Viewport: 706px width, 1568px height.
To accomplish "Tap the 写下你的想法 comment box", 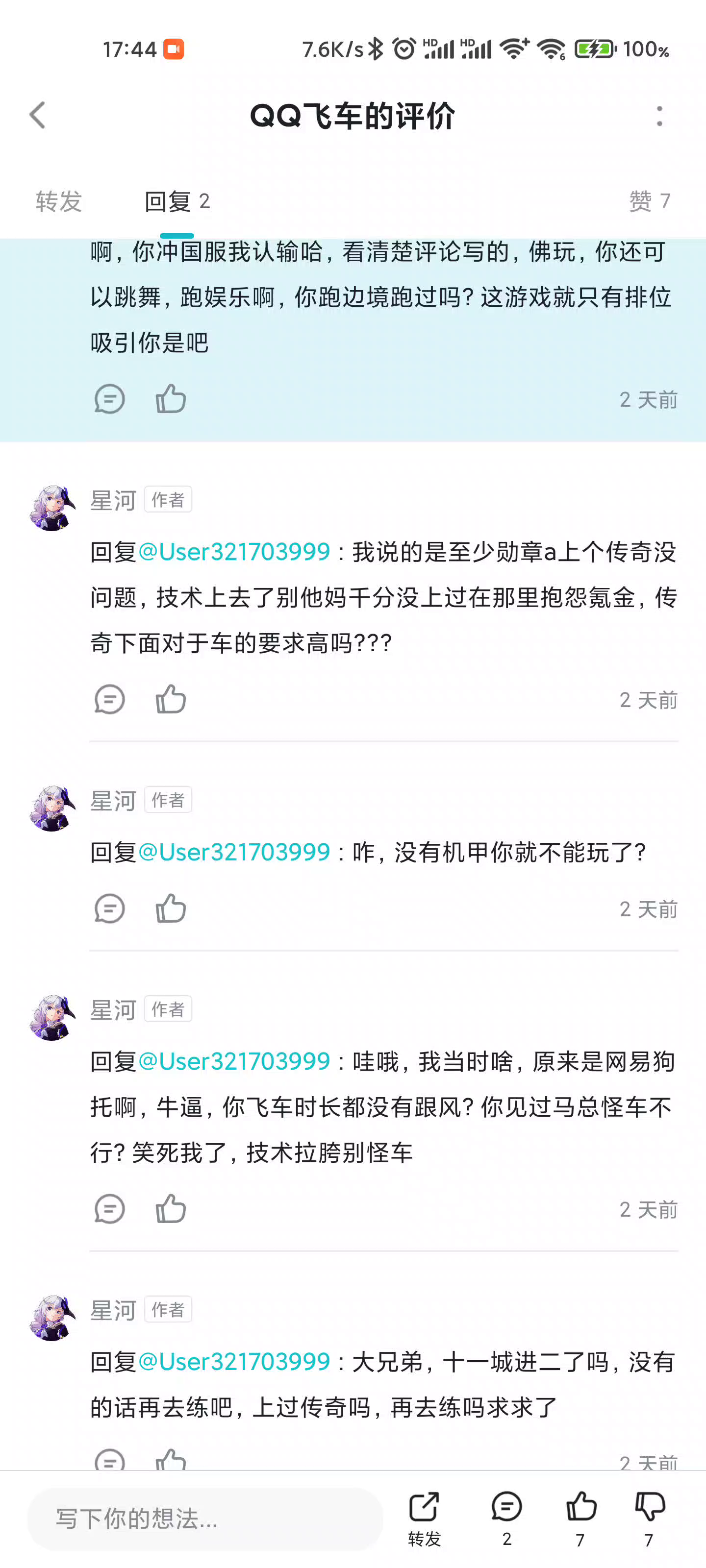I will coord(204,1518).
